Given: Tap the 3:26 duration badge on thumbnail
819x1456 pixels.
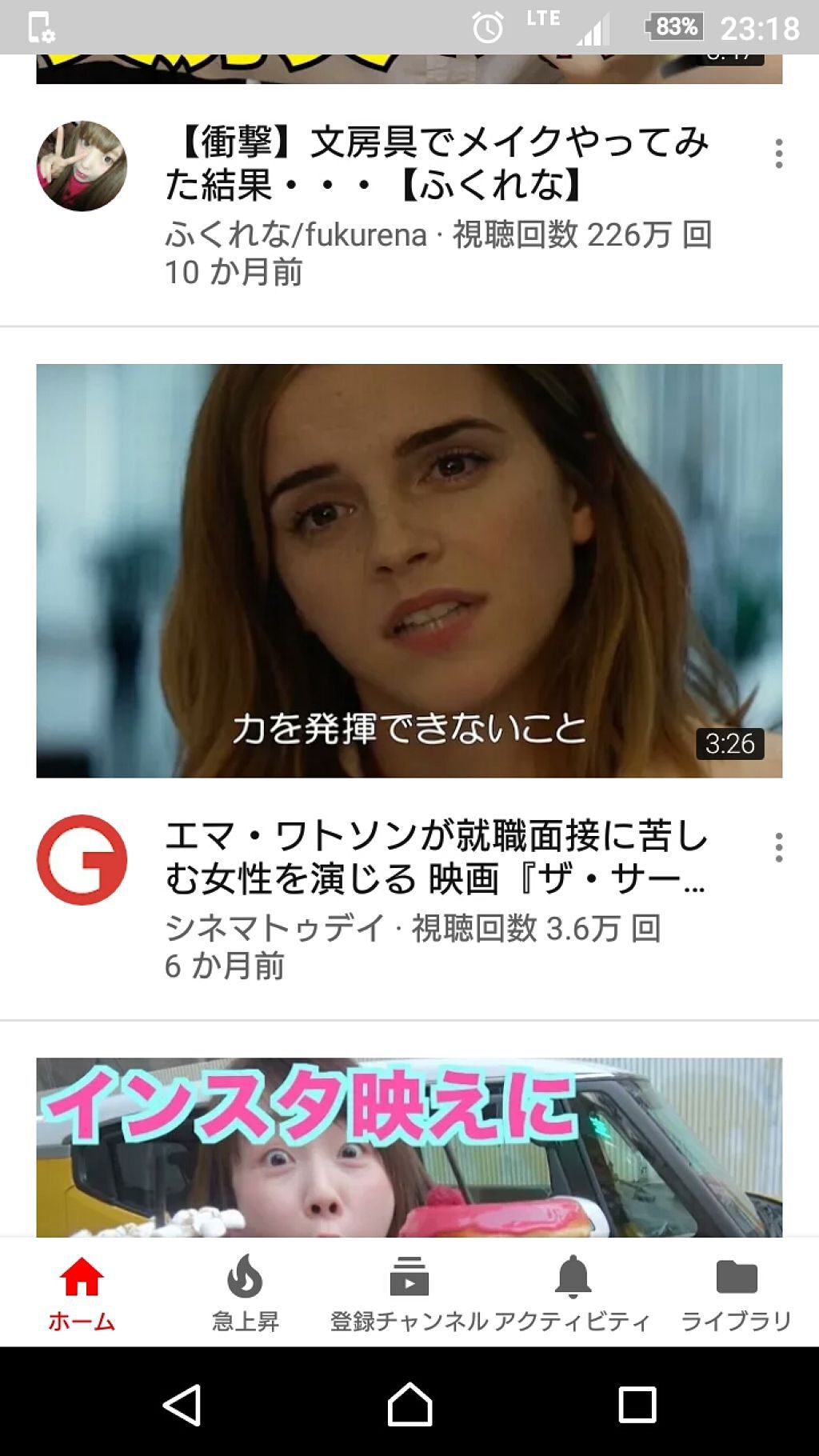Looking at the screenshot, I should tap(729, 744).
